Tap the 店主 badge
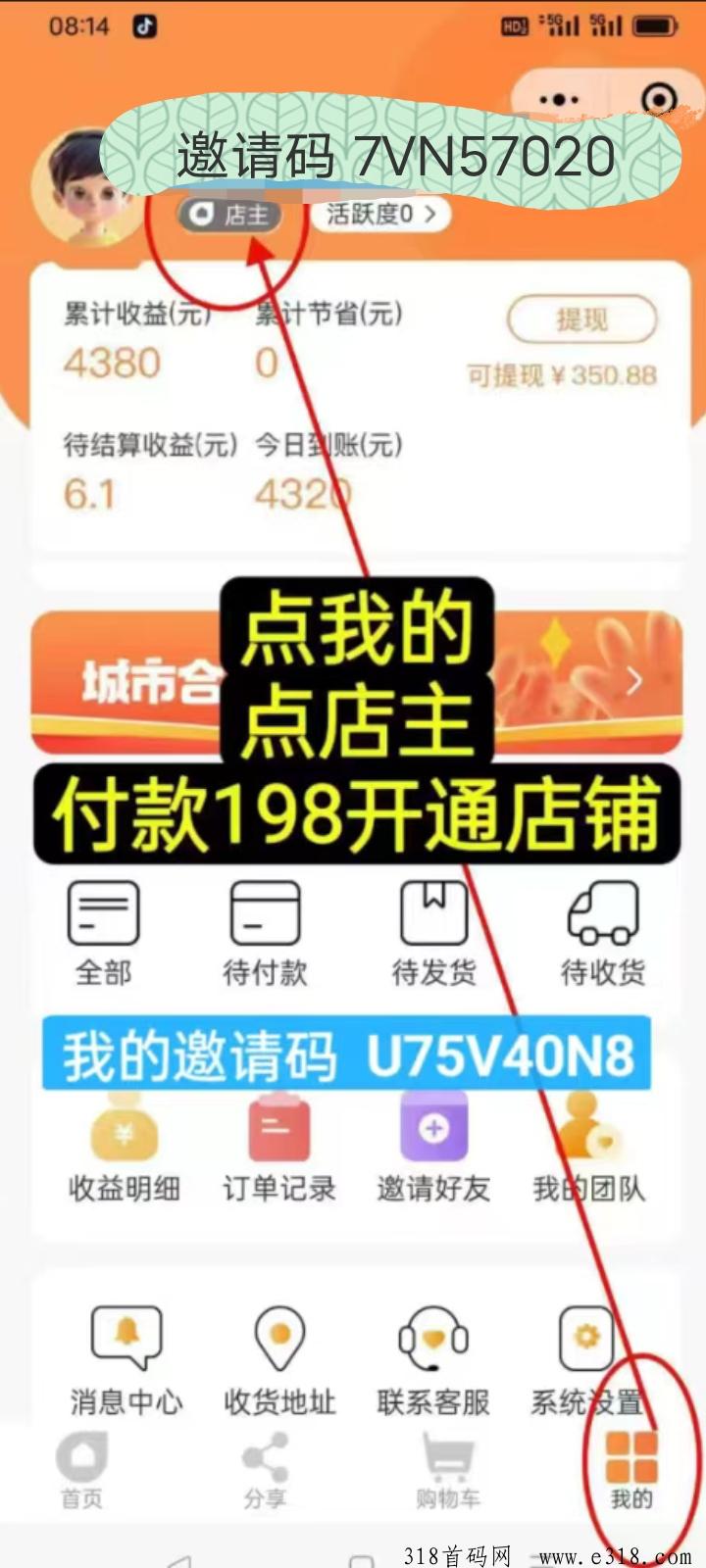The image size is (706, 1568). point(229,215)
